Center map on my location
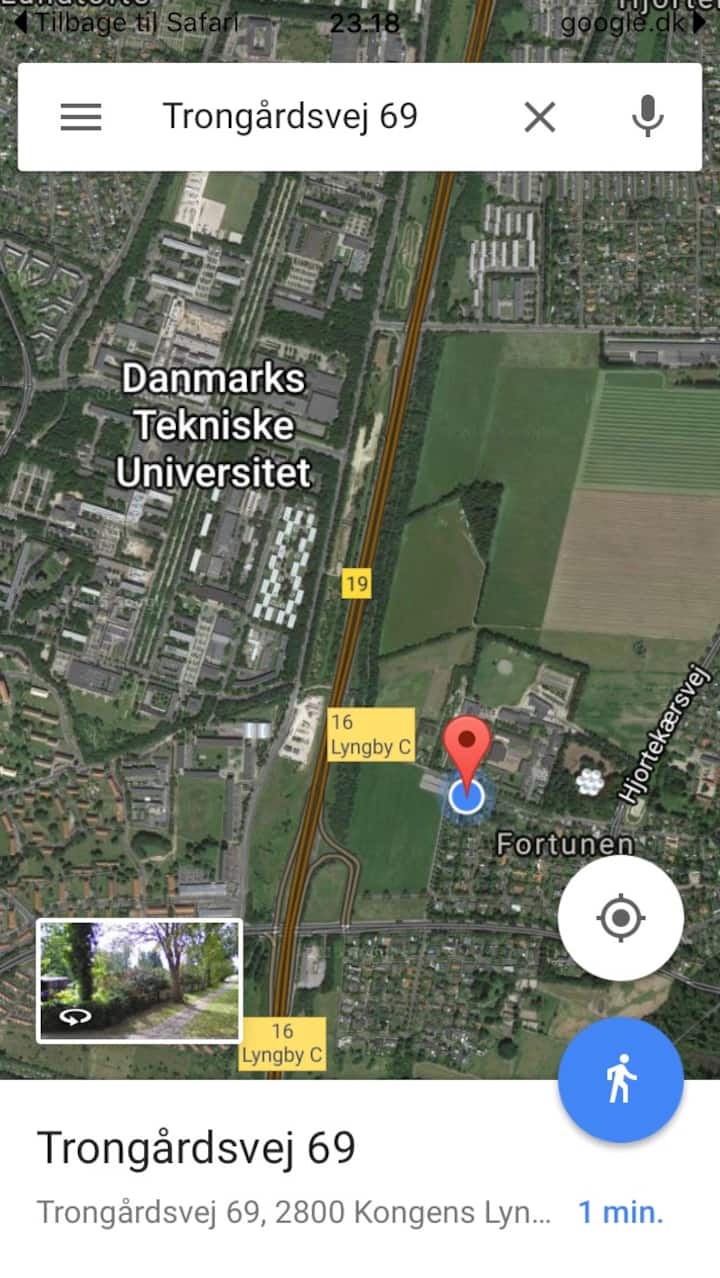This screenshot has height=1278, width=720. (x=620, y=917)
